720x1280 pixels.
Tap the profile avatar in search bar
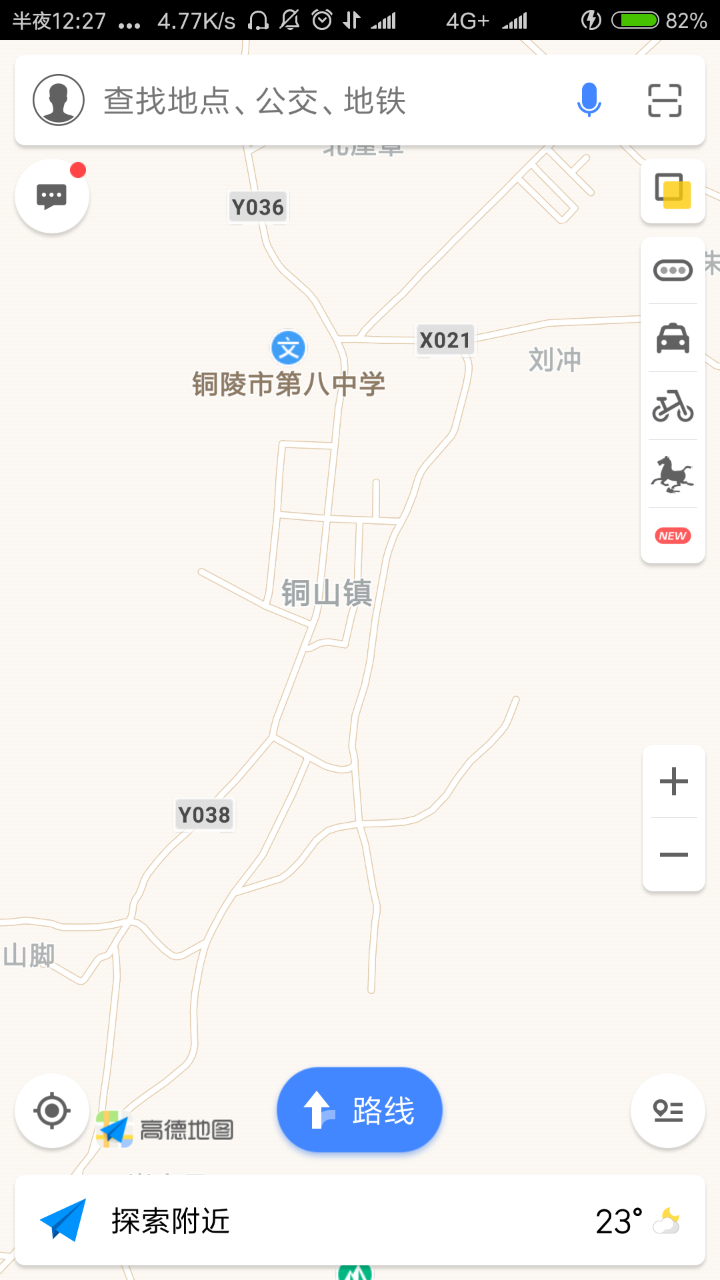coord(58,99)
